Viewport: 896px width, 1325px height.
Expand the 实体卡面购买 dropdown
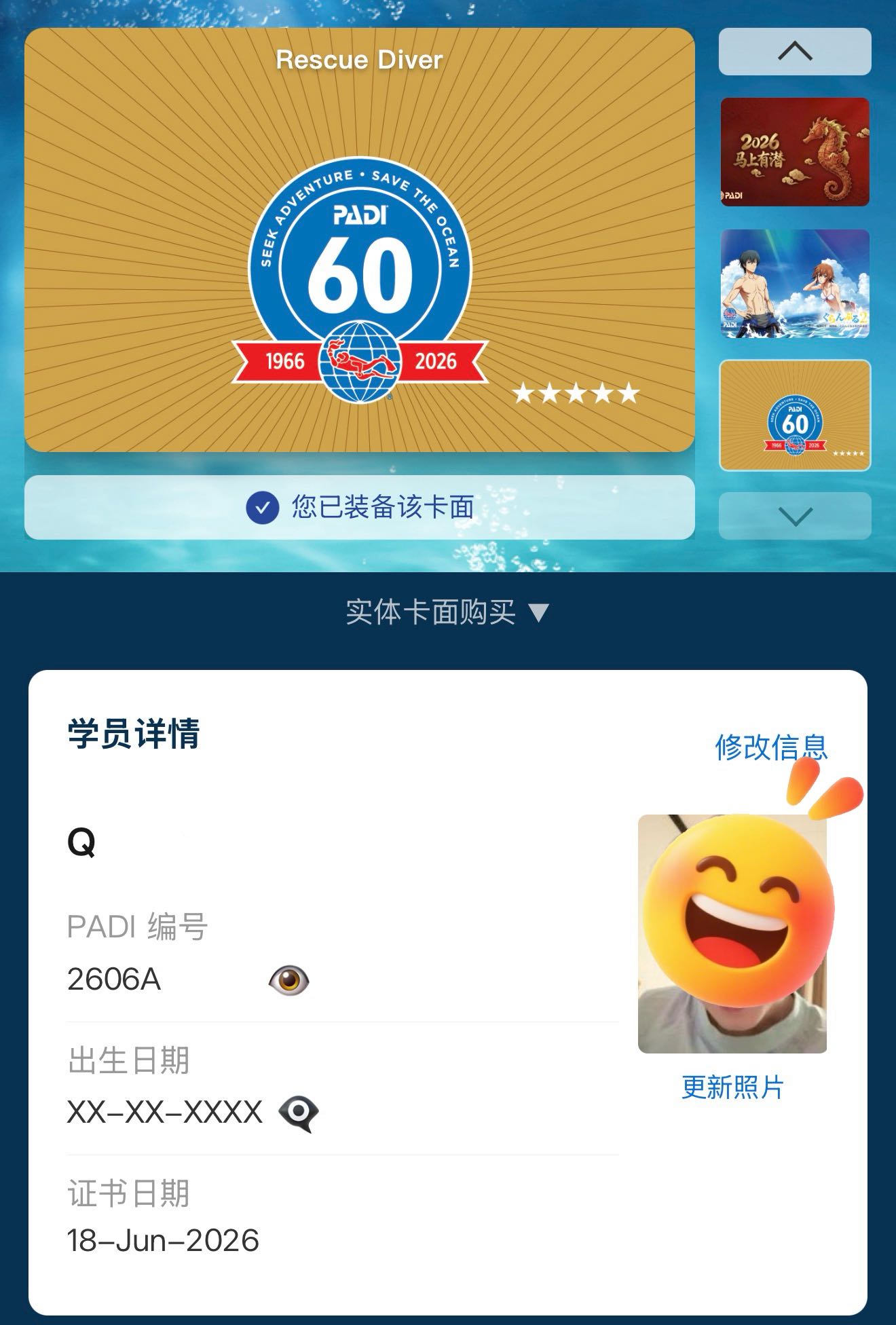click(x=448, y=612)
